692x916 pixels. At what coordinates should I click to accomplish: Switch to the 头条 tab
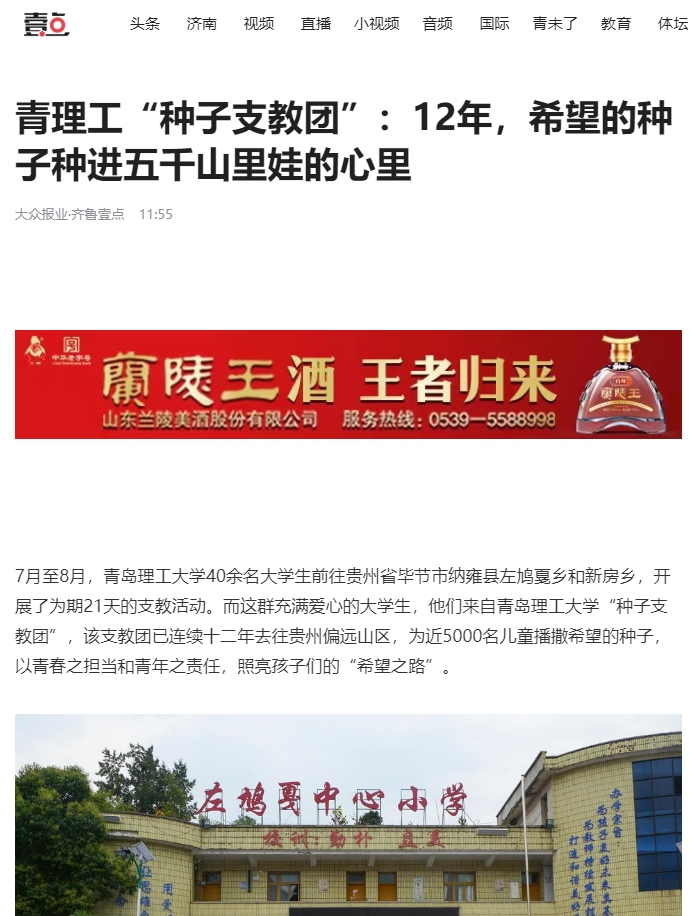coord(145,24)
